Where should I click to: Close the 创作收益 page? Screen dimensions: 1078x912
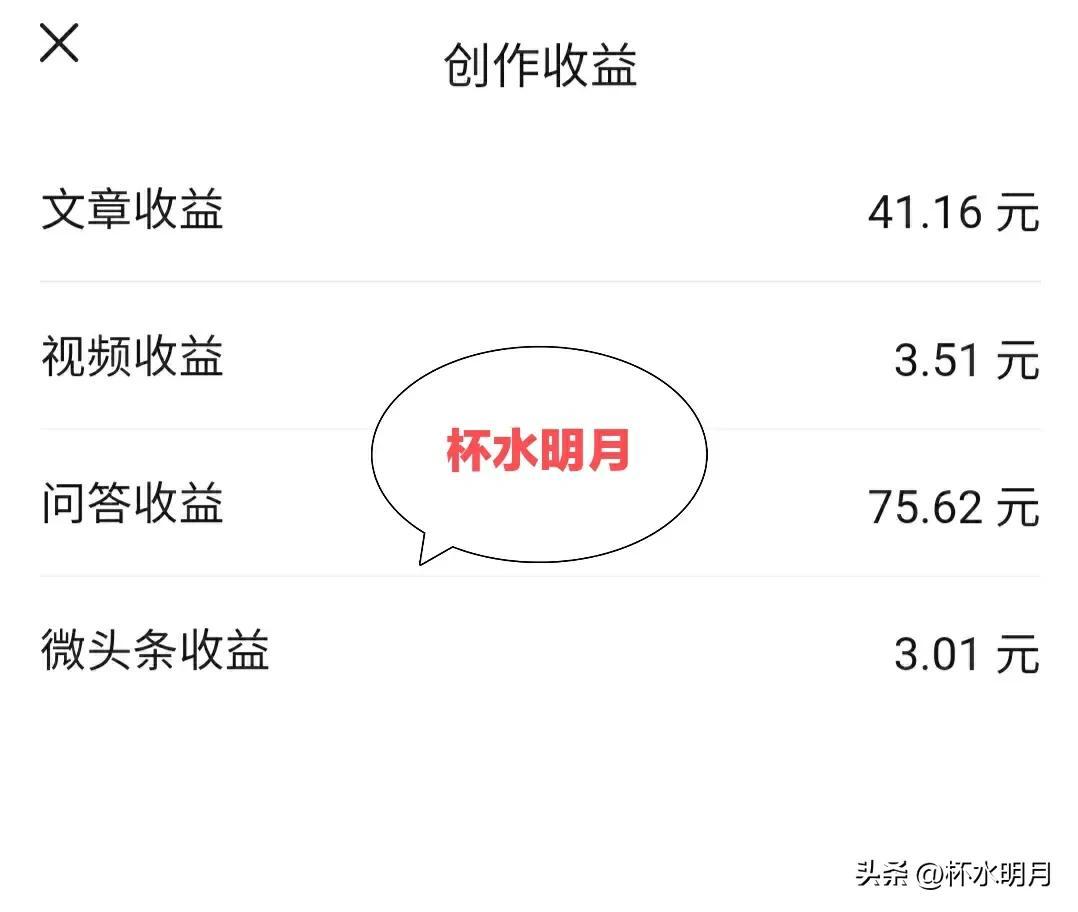[x=59, y=45]
